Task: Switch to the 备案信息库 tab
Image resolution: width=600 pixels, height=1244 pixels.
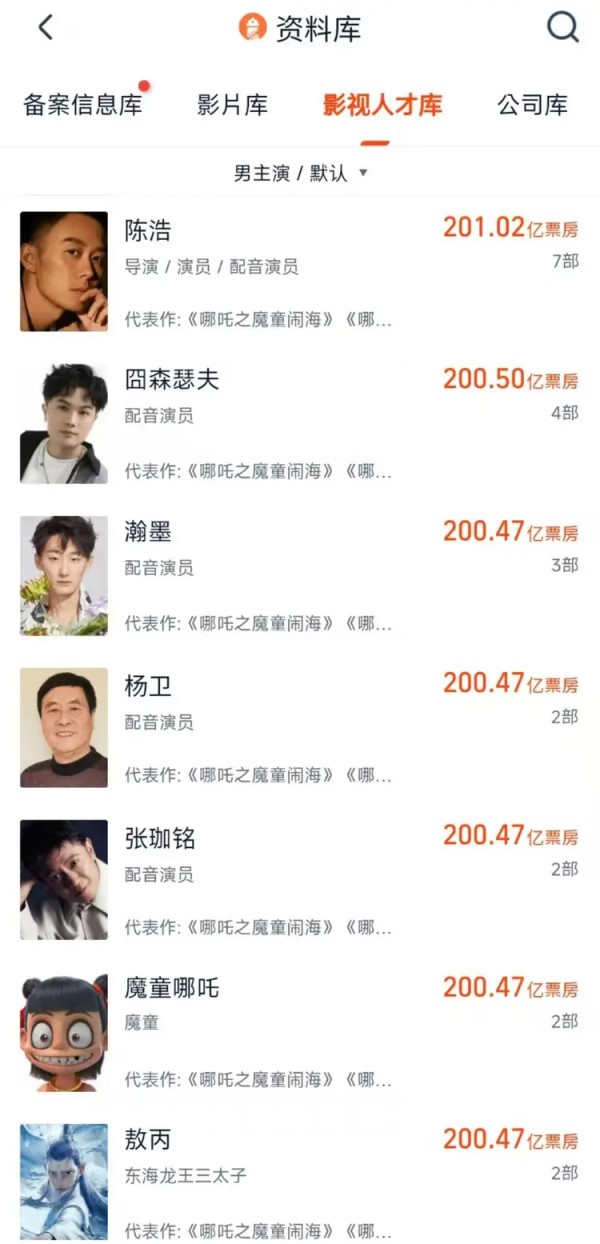Action: click(x=83, y=105)
